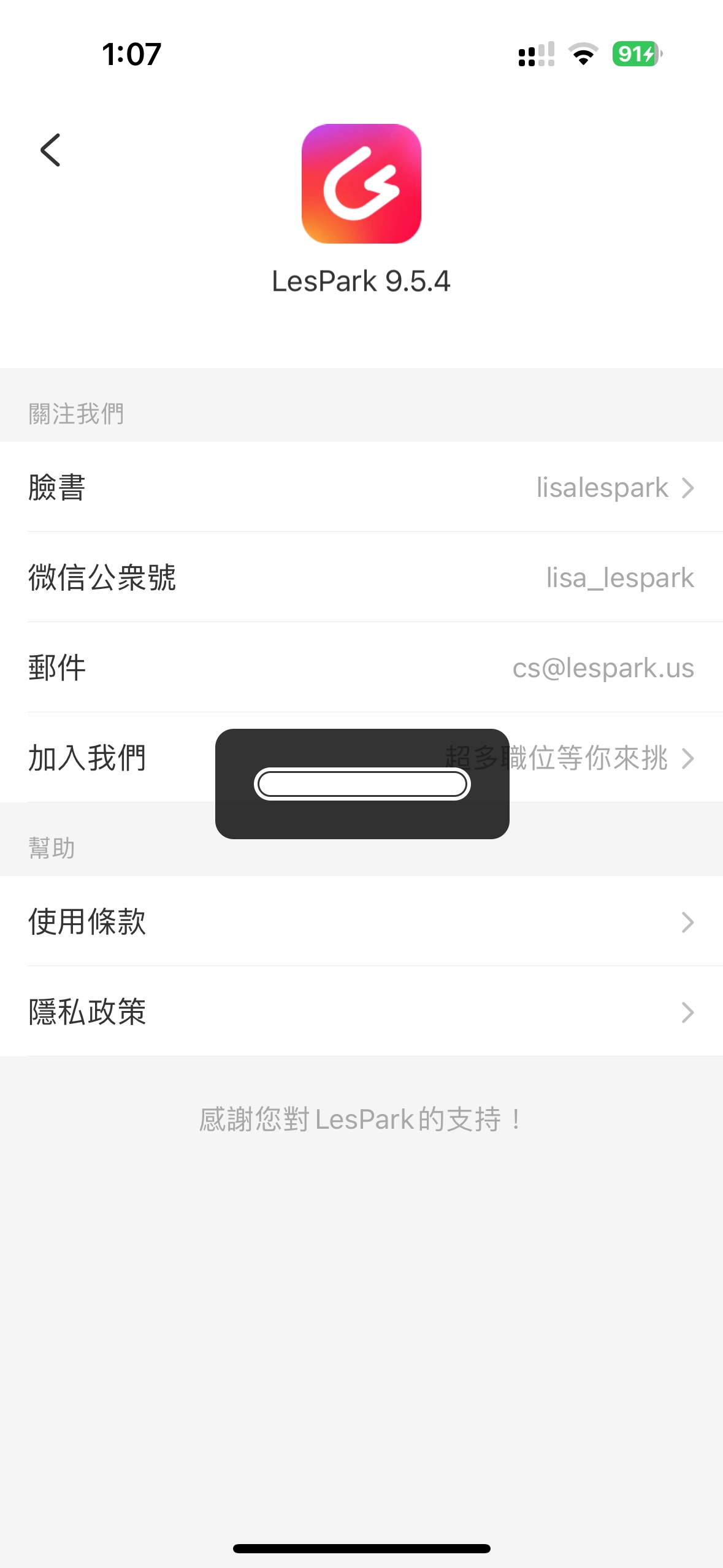Go back using the top-left arrow
The height and width of the screenshot is (1568, 723).
coord(50,150)
